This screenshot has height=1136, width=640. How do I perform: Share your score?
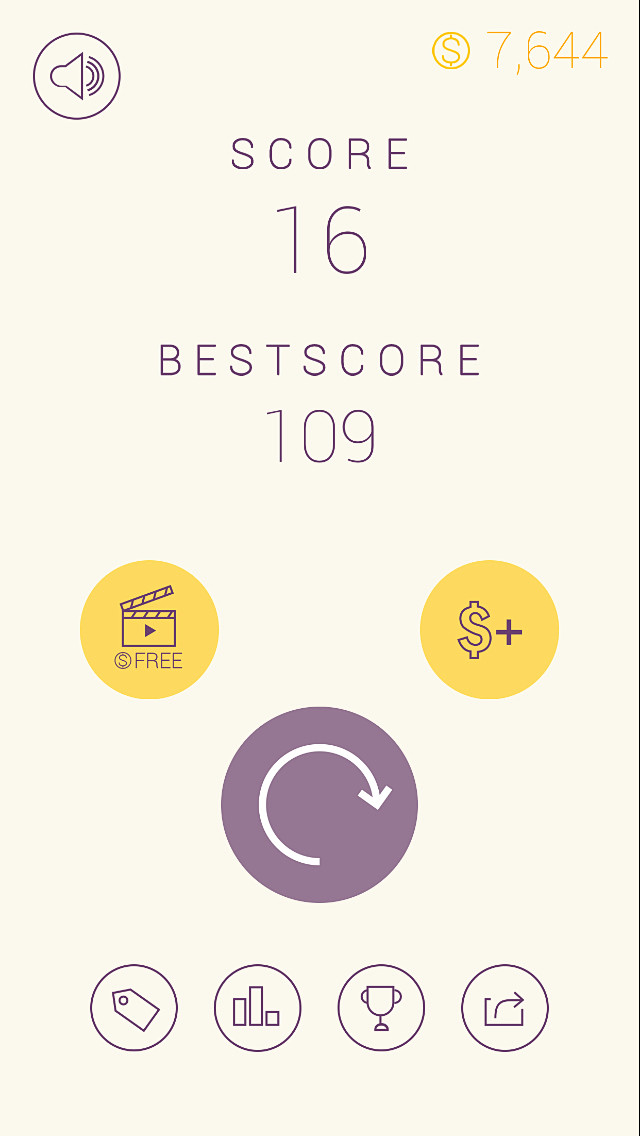click(505, 1008)
